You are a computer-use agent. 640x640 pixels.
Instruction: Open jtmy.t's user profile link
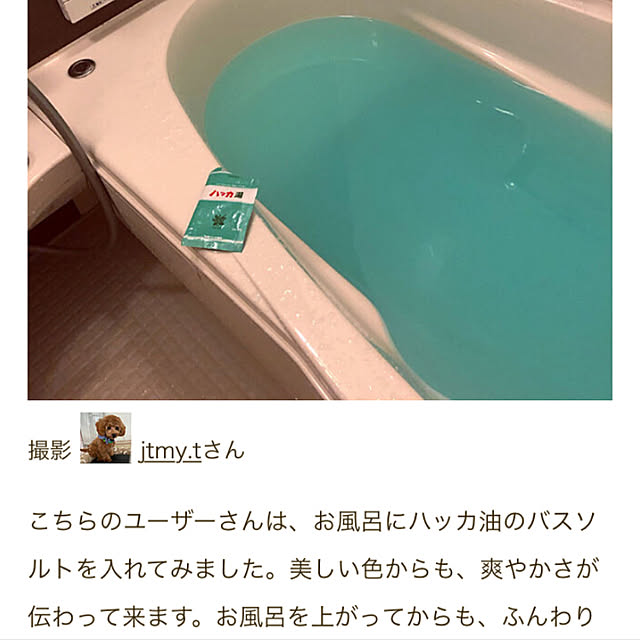171,450
